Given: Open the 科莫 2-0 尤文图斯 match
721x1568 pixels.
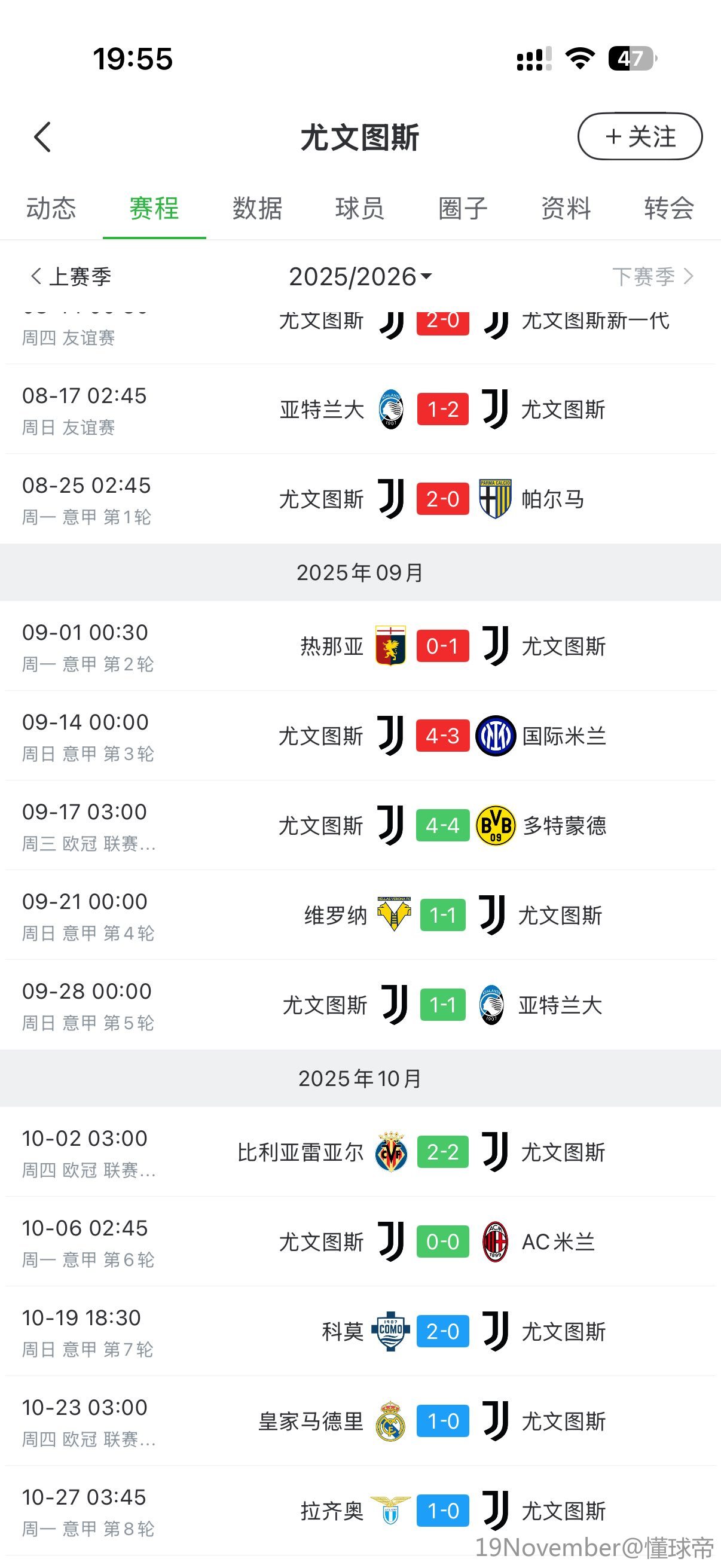Looking at the screenshot, I should 442,1331.
